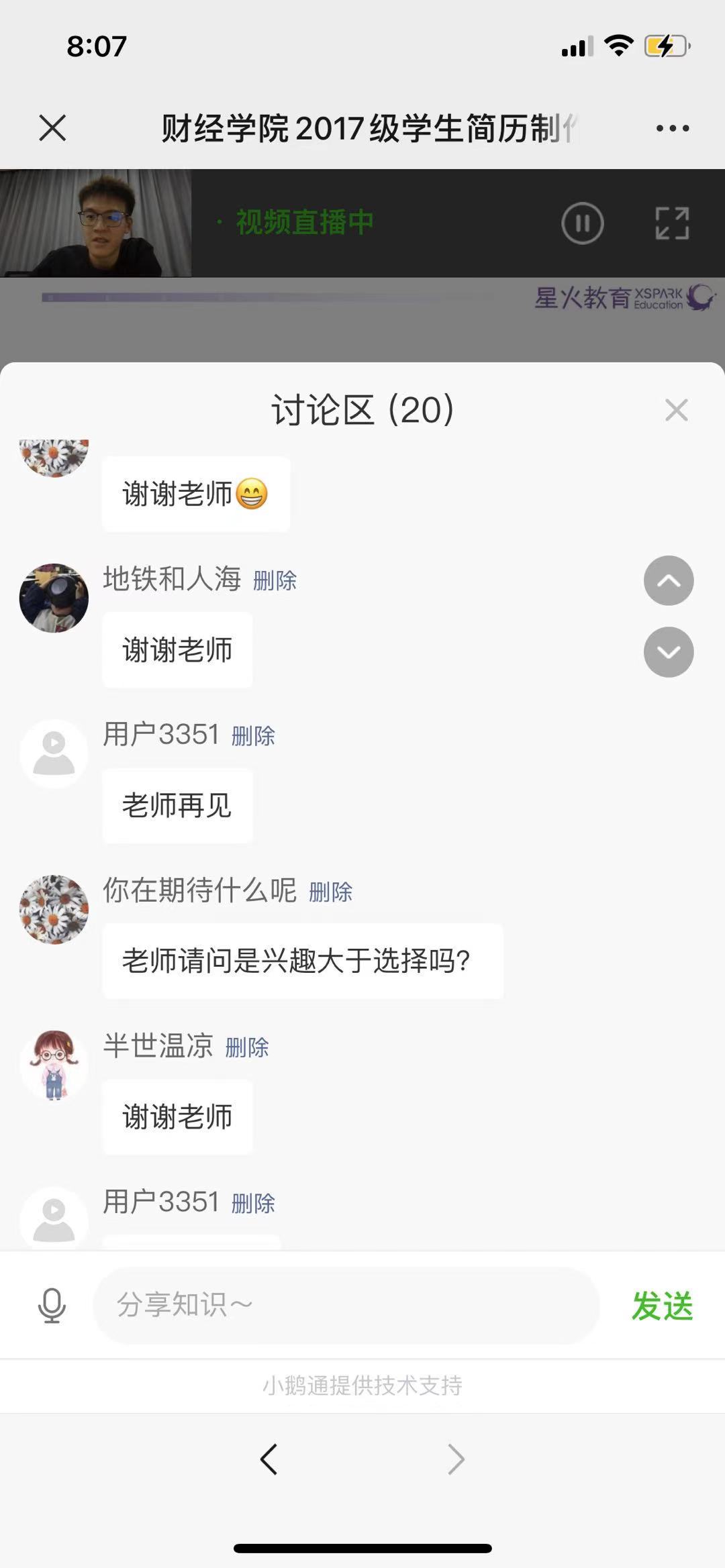Close the 讨论区 discussion panel
The width and height of the screenshot is (725, 1568).
(676, 410)
